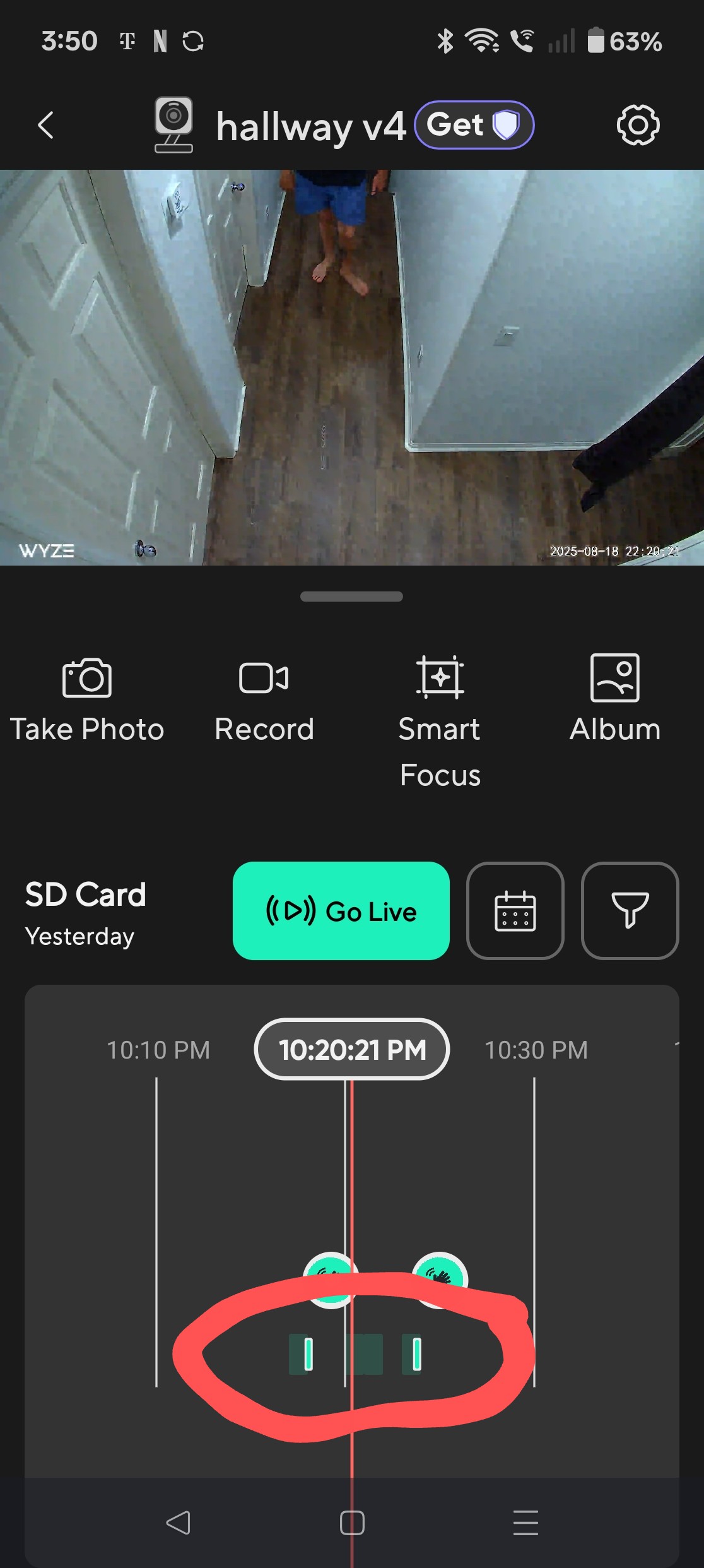Open Smart Focus
Image resolution: width=704 pixels, height=1568 pixels.
(440, 720)
